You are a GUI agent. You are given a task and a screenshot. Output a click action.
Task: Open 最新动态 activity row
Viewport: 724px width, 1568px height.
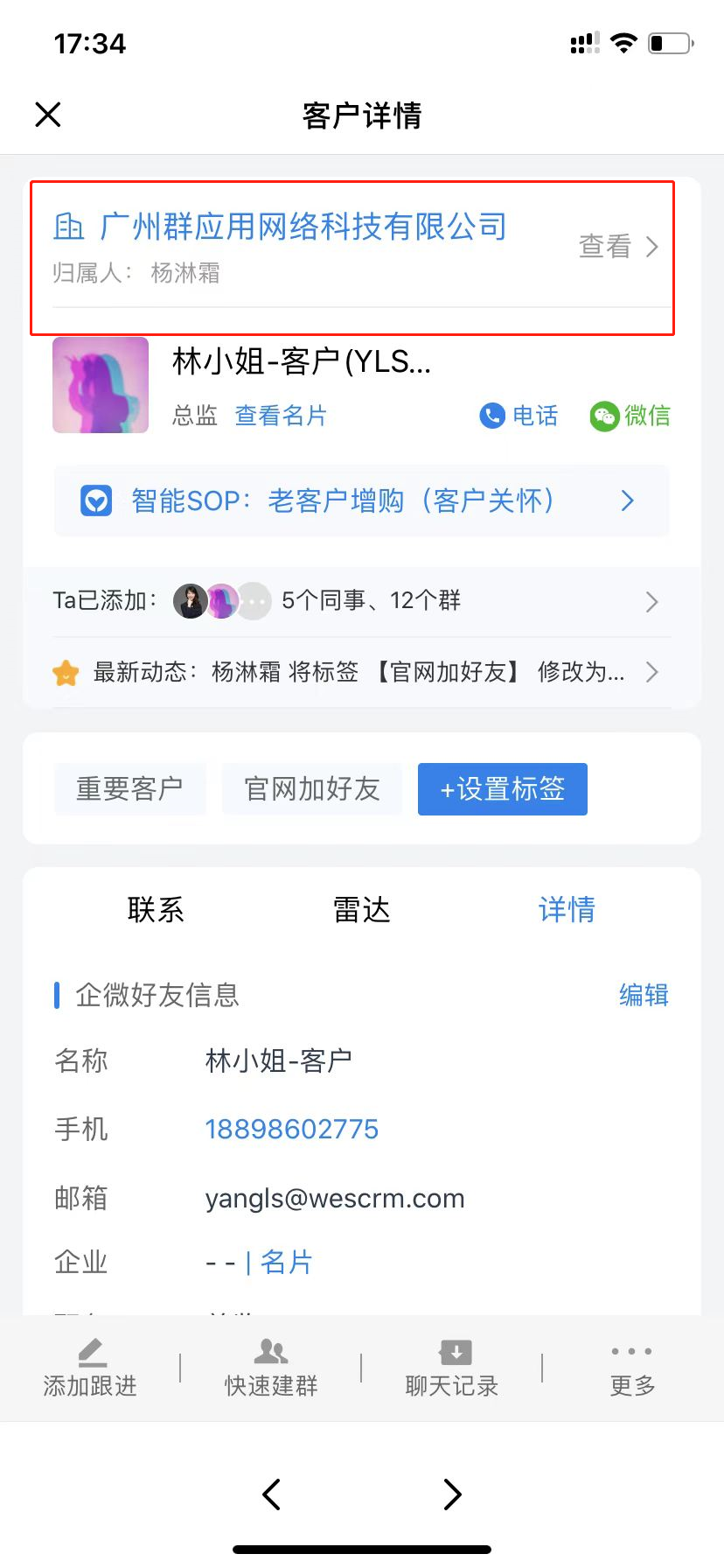361,672
